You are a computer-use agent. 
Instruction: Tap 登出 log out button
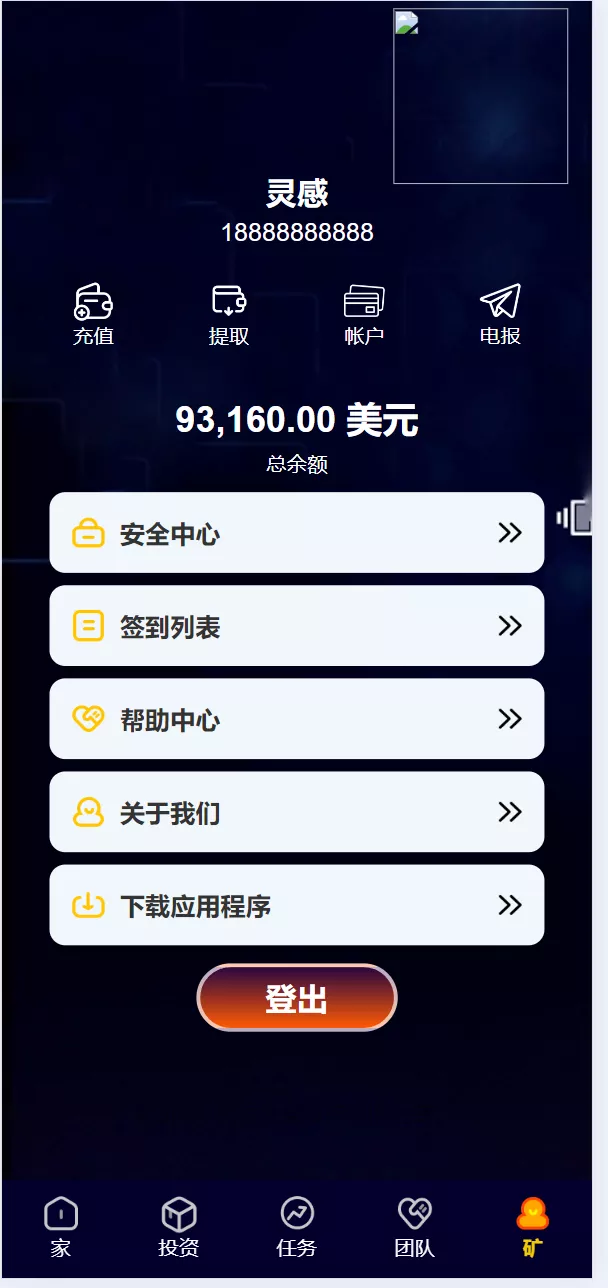point(297,998)
